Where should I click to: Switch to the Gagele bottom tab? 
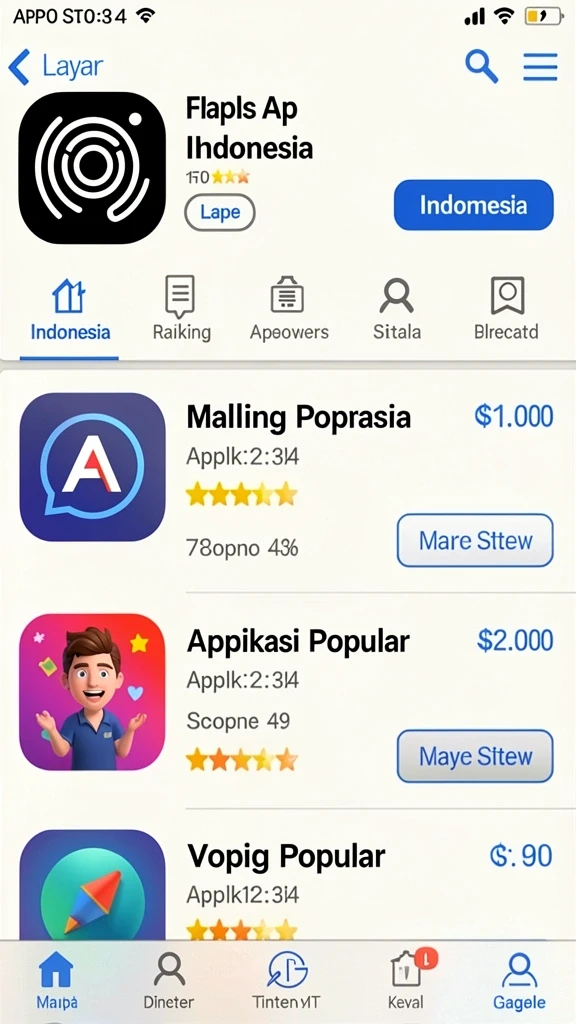coord(519,981)
